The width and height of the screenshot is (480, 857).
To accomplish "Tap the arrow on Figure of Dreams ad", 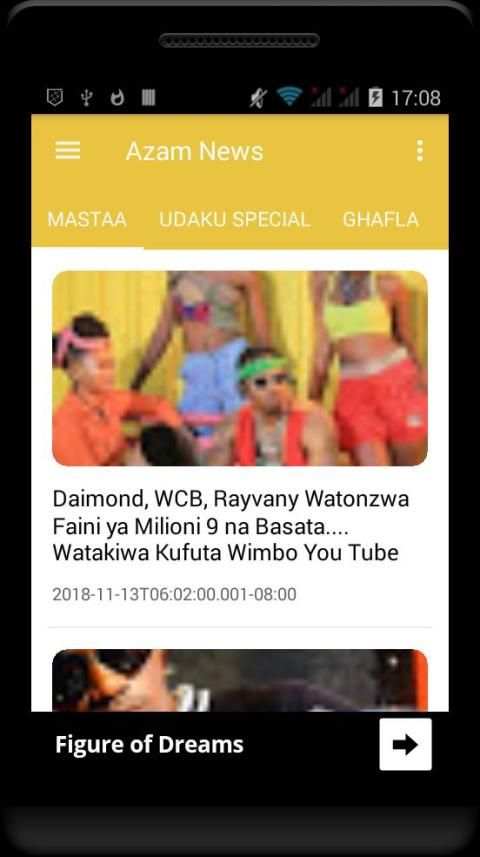I will 406,744.
